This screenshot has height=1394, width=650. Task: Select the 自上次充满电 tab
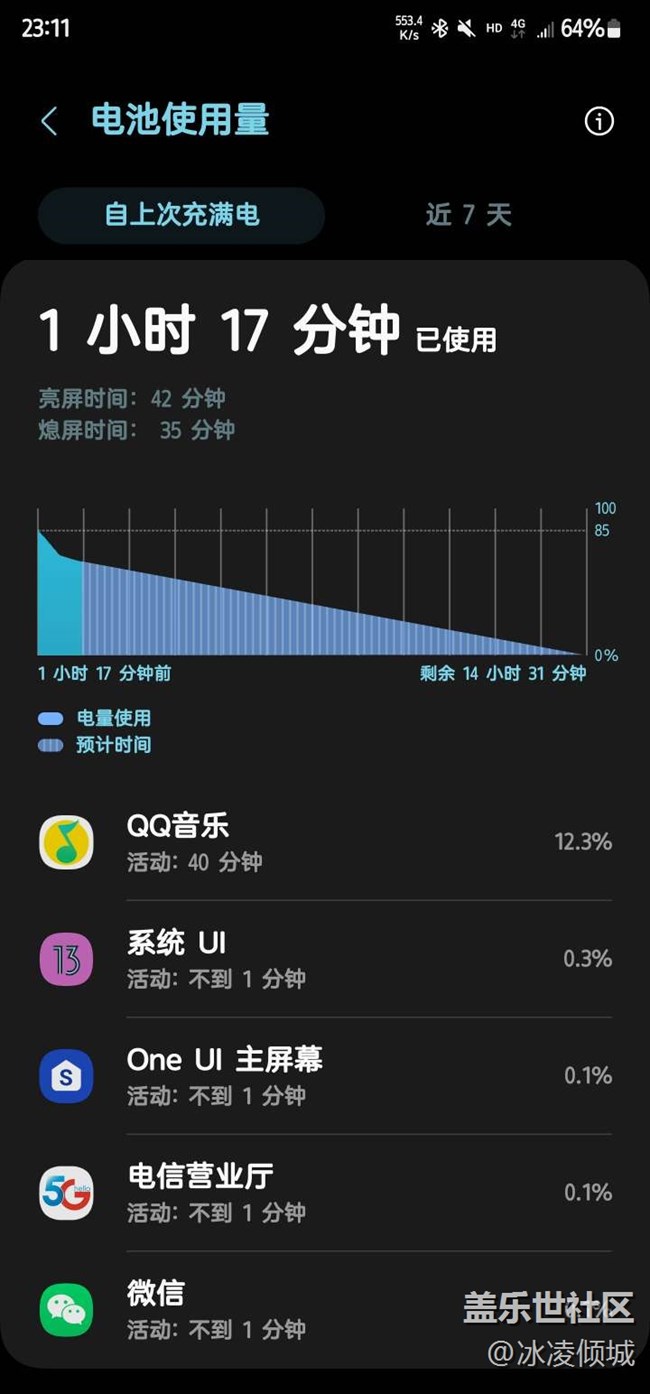coord(182,215)
